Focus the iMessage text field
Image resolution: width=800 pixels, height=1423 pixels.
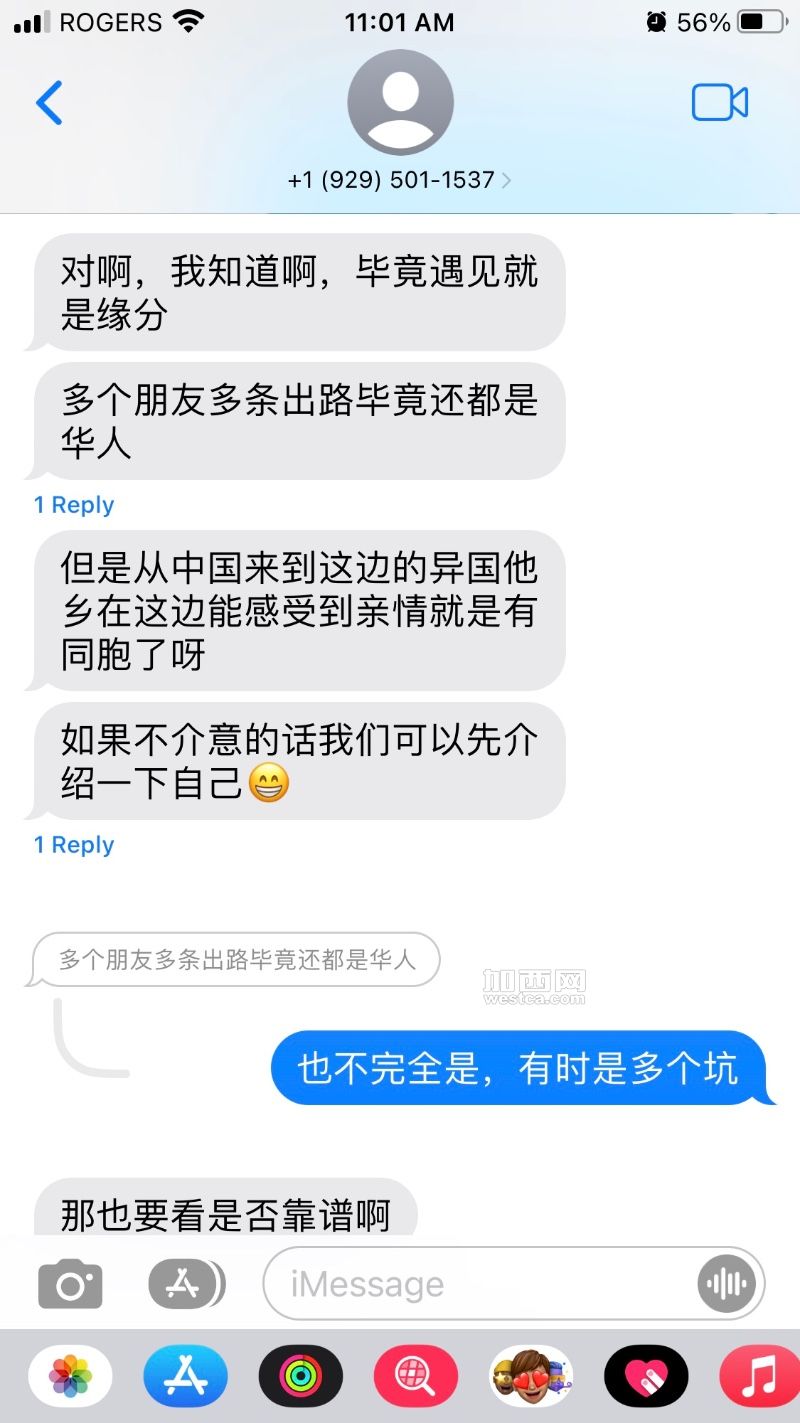coord(480,1284)
